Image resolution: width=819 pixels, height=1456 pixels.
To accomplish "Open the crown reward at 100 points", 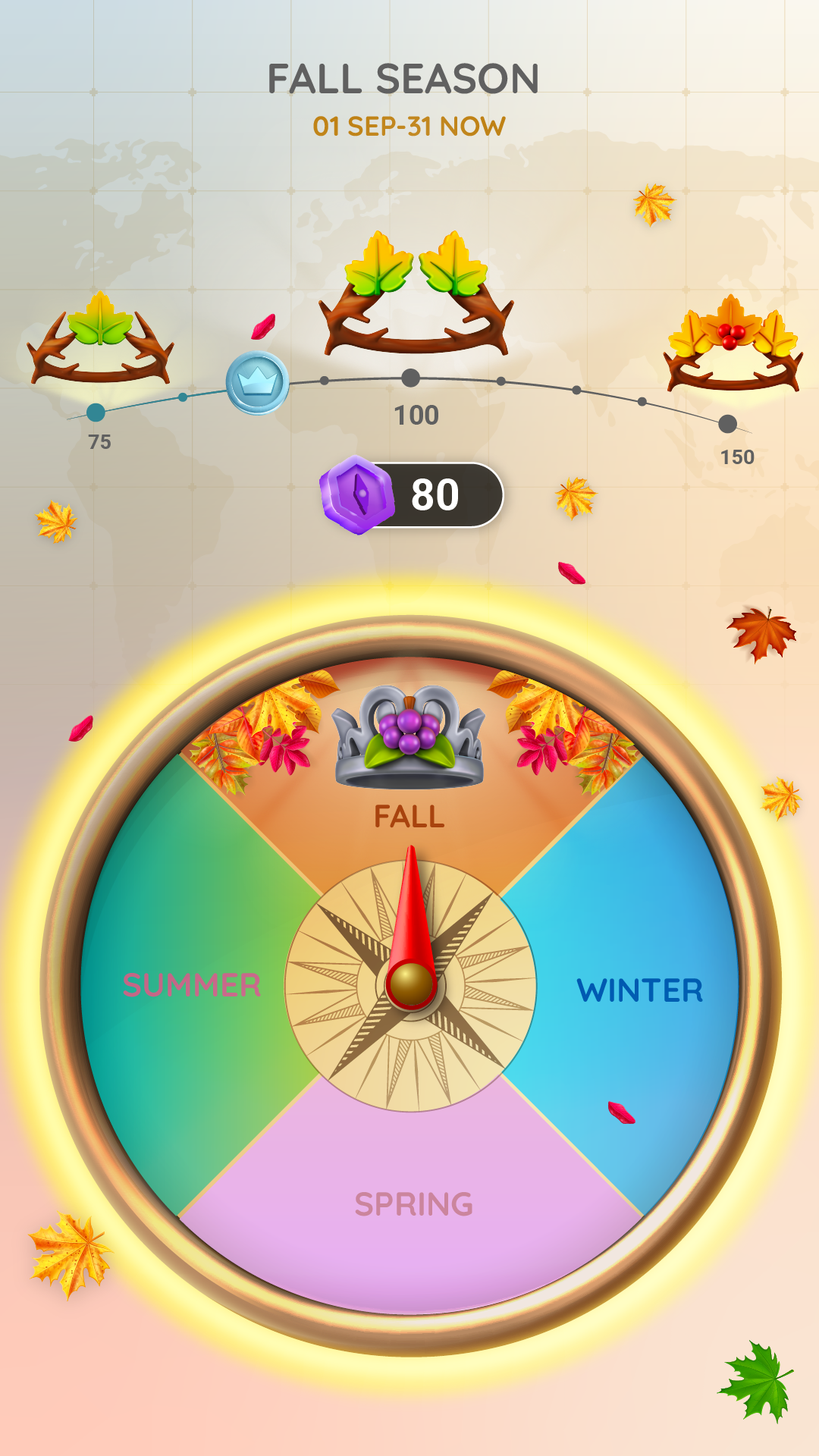I will click(416, 297).
